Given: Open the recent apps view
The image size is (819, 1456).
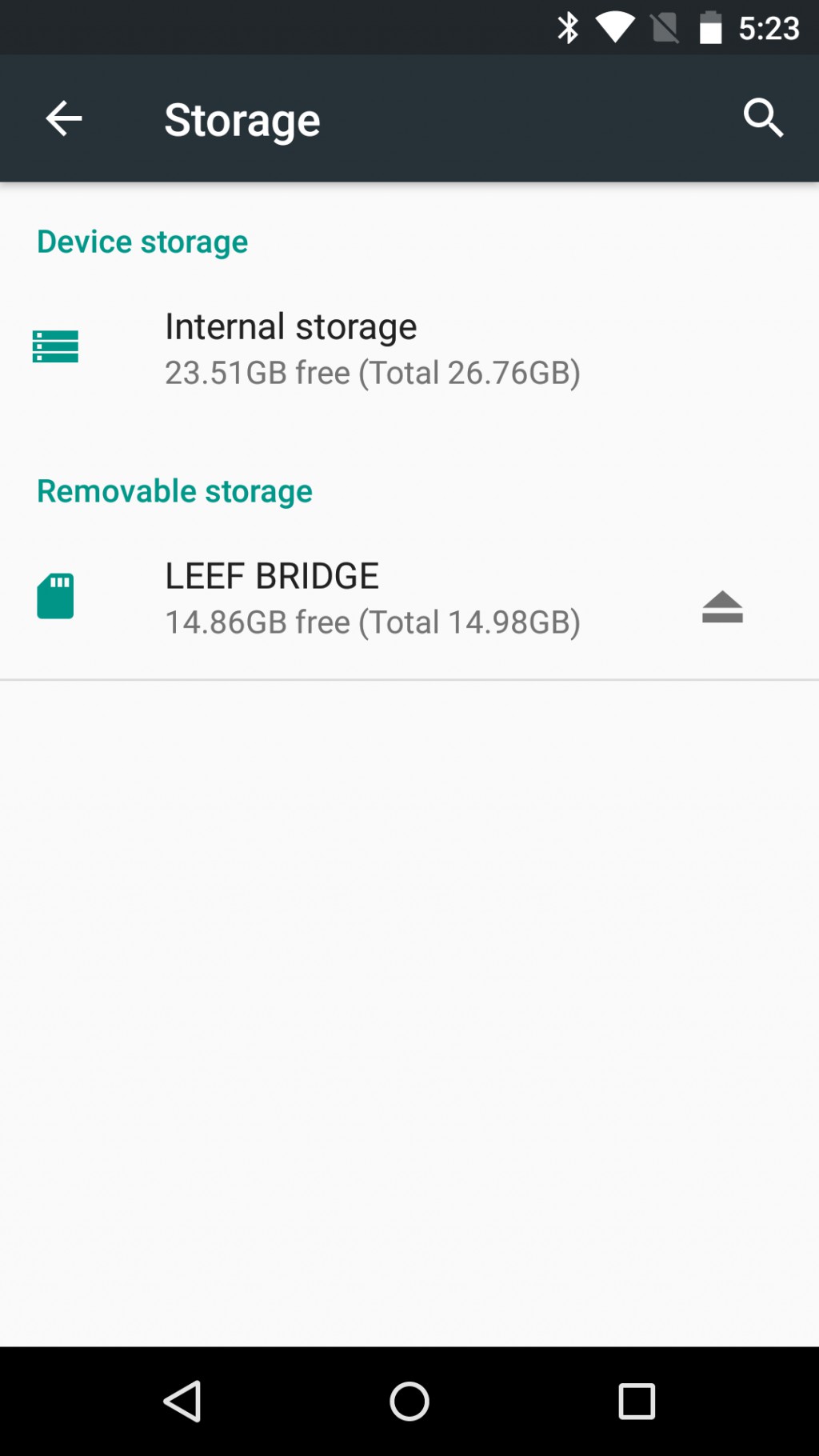Looking at the screenshot, I should (x=637, y=1401).
